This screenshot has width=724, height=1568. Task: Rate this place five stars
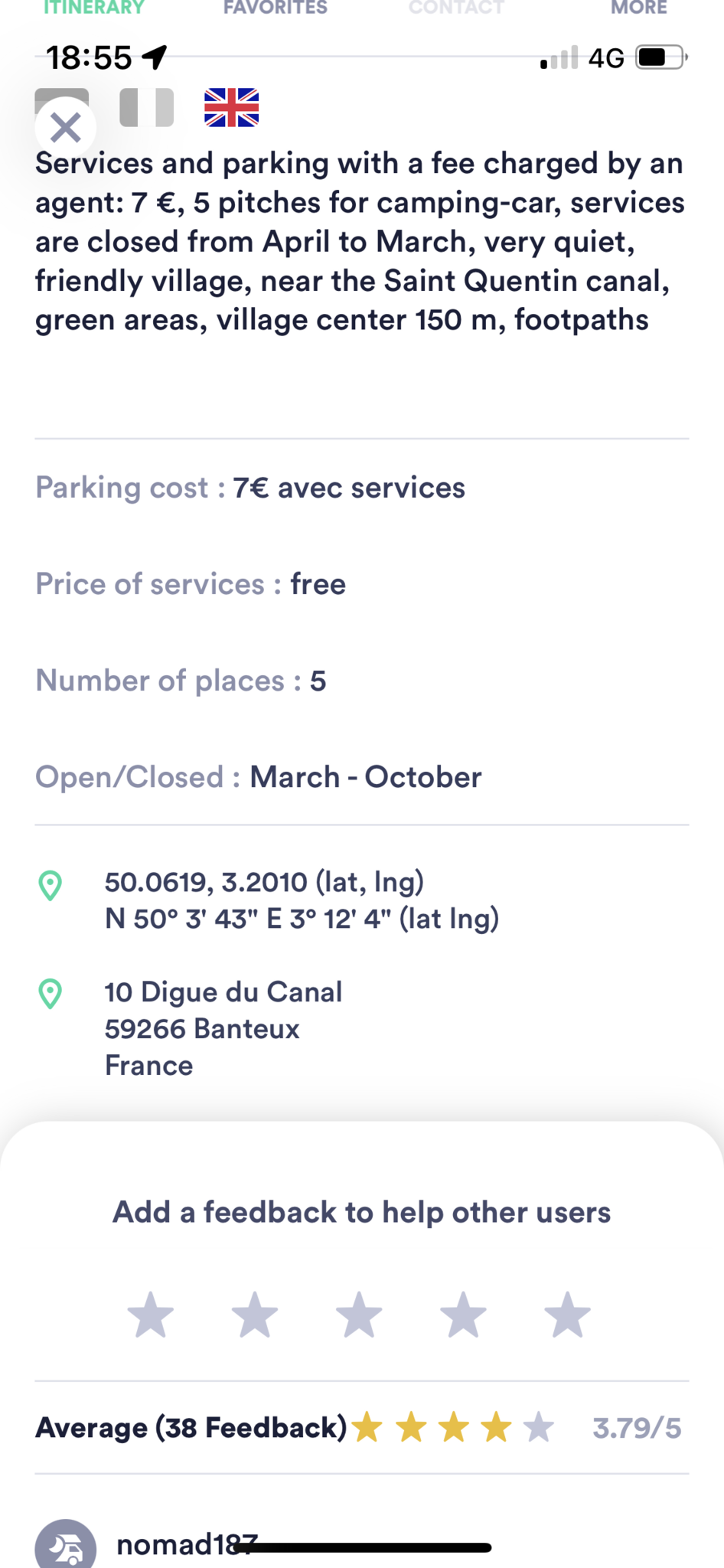567,1315
